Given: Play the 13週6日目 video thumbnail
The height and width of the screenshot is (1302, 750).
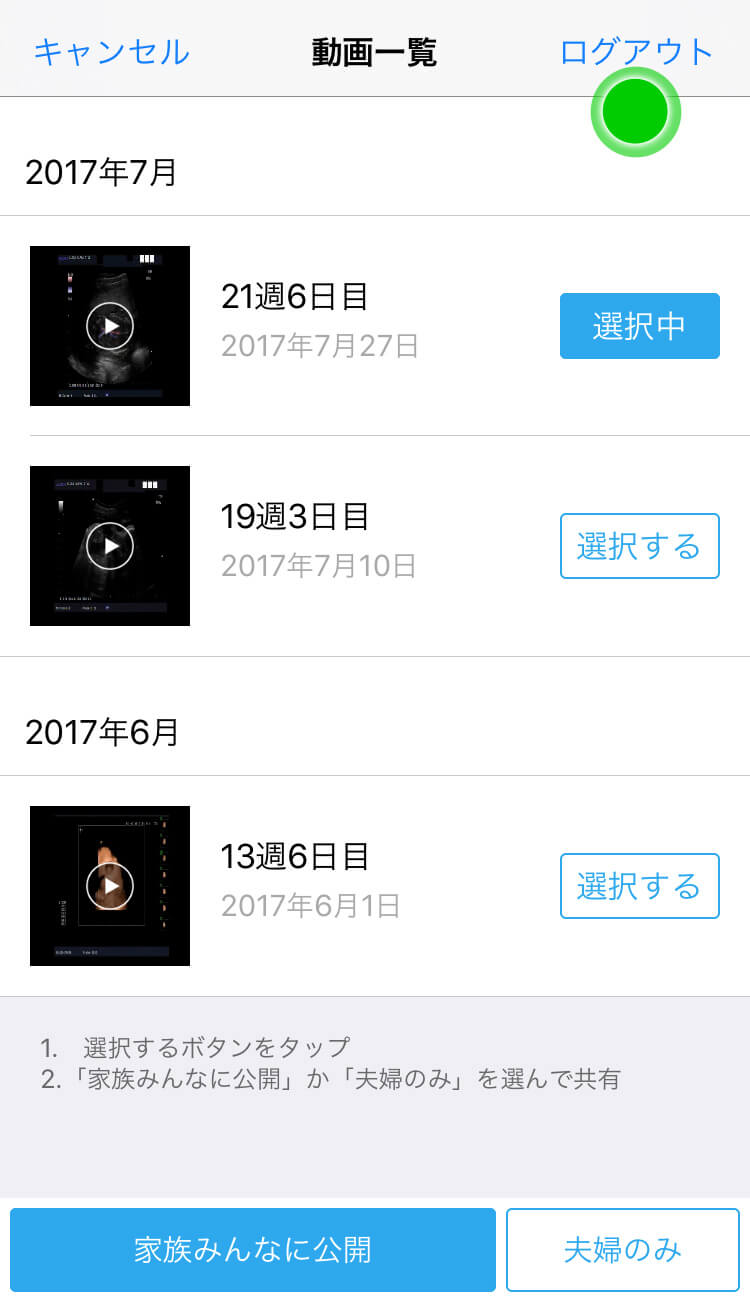Looking at the screenshot, I should tap(110, 886).
